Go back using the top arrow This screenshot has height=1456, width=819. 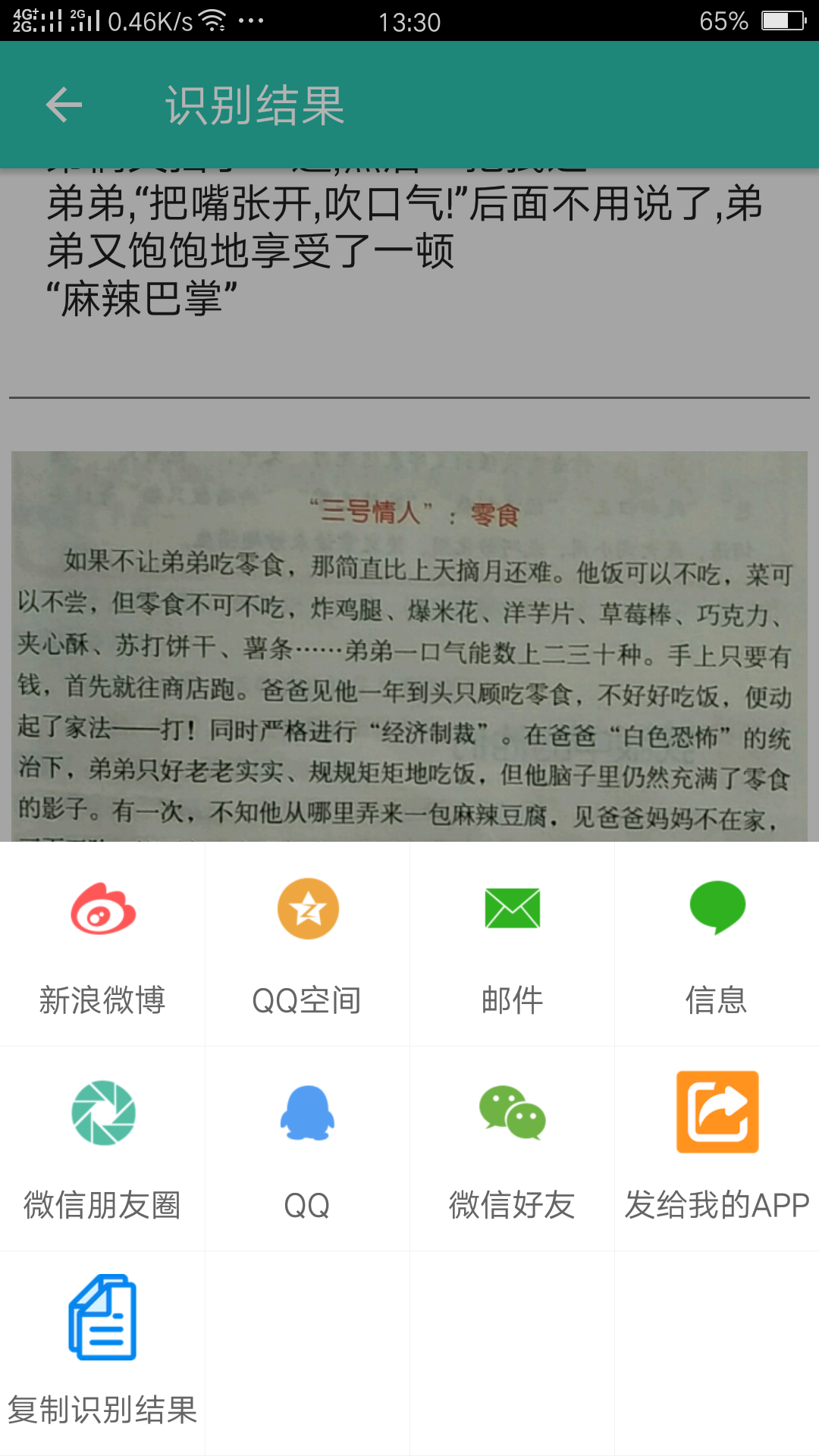[64, 105]
